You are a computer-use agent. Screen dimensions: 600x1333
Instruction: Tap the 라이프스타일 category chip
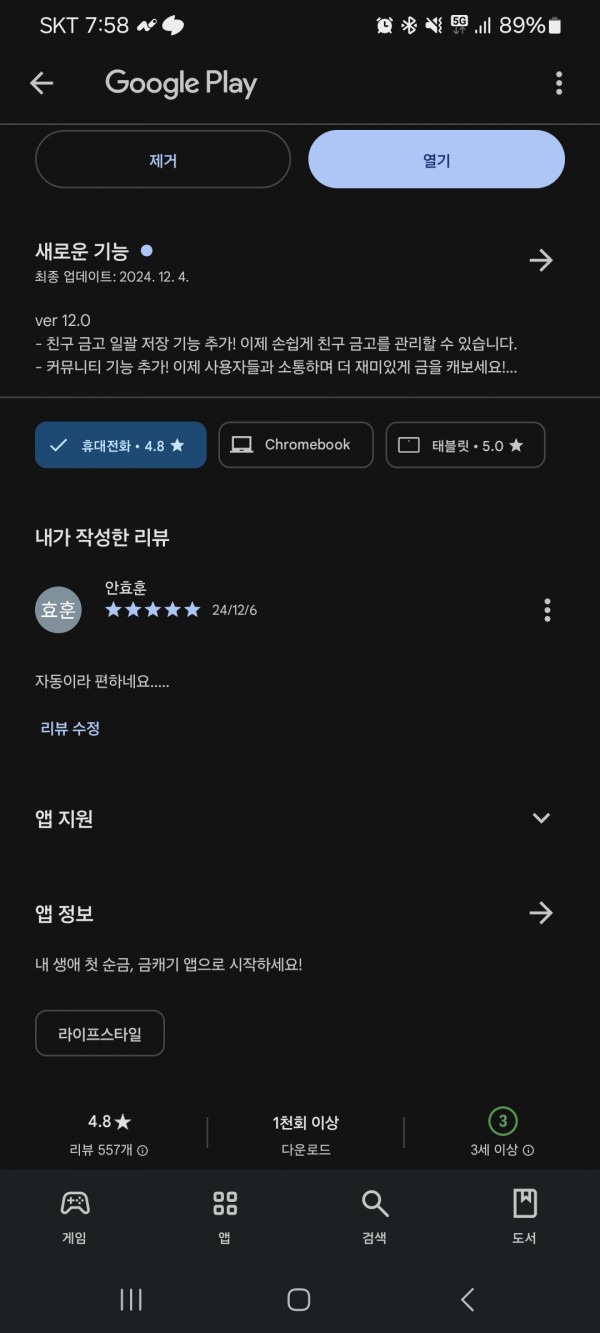100,1033
